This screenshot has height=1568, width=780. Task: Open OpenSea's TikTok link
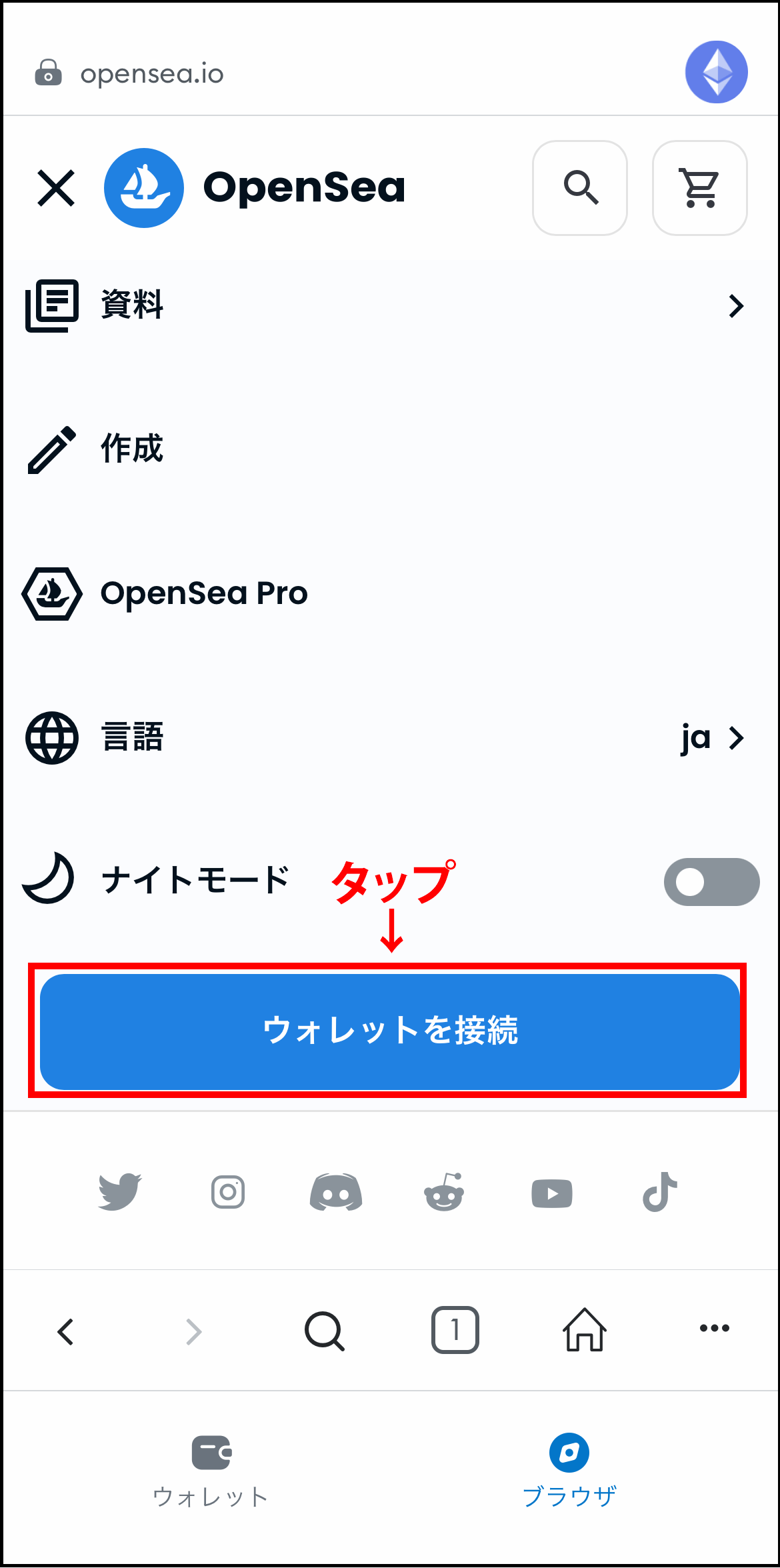coord(659,1192)
